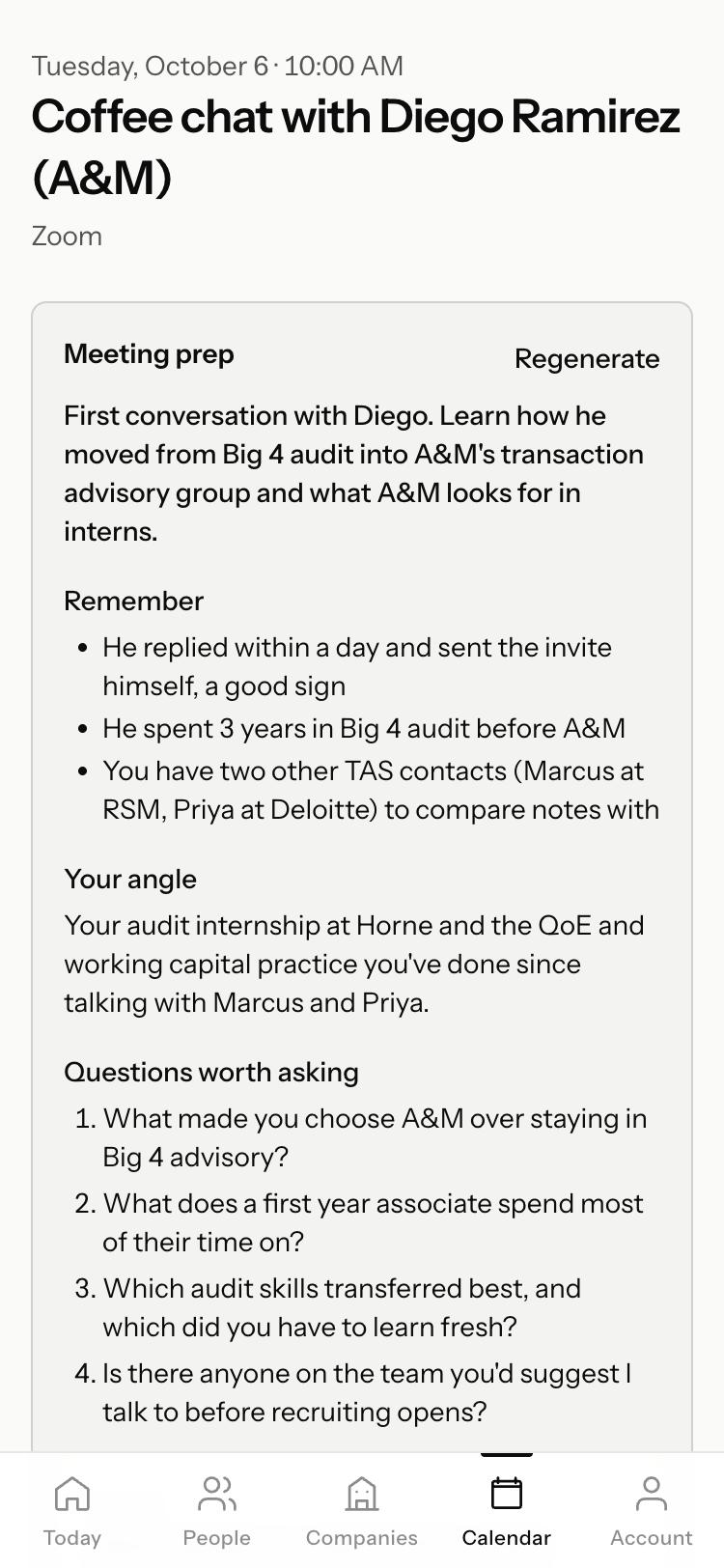Viewport: 724px width, 1568px height.
Task: Open the People tab
Action: 217,1511
